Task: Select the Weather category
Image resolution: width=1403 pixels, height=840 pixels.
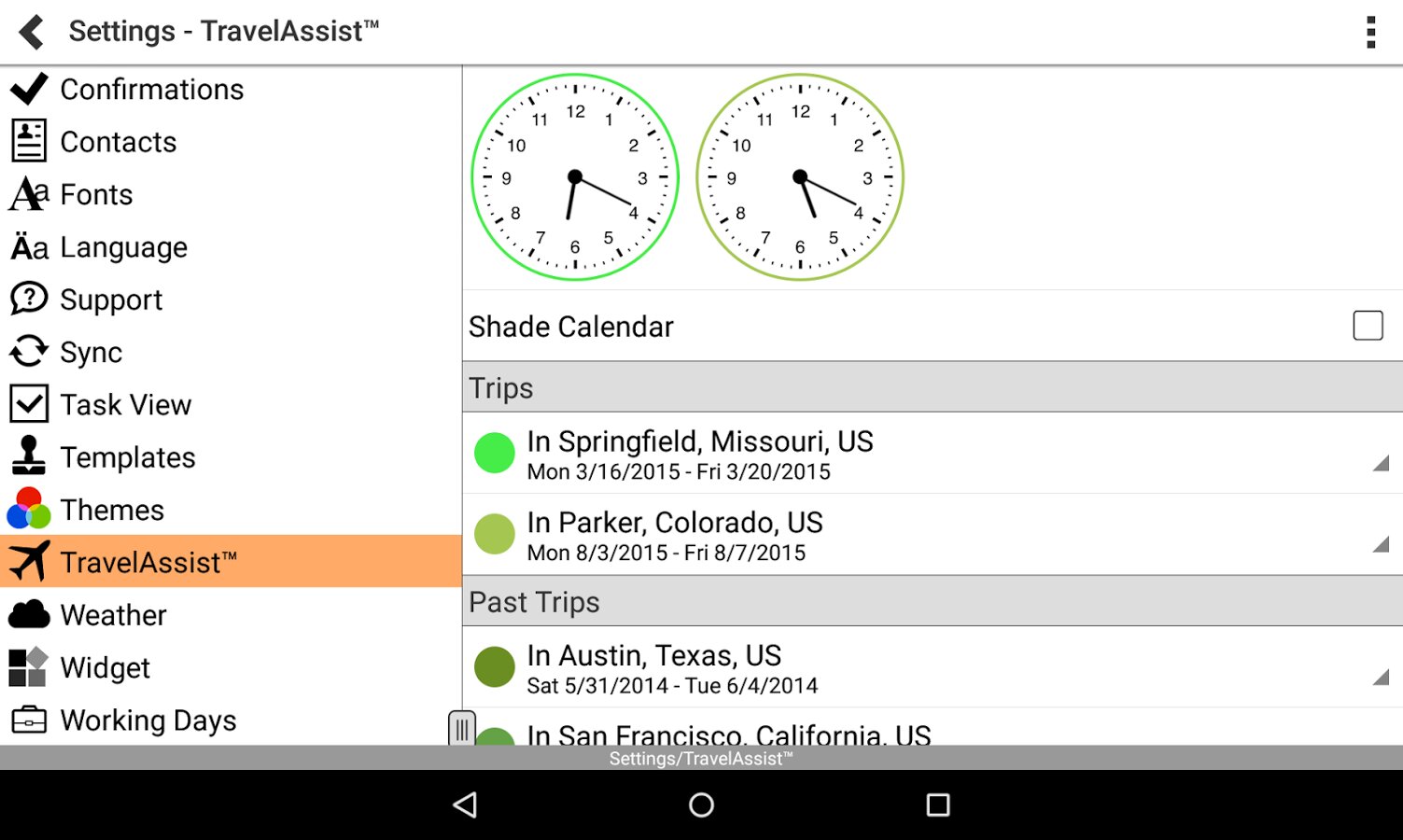Action: (x=113, y=615)
